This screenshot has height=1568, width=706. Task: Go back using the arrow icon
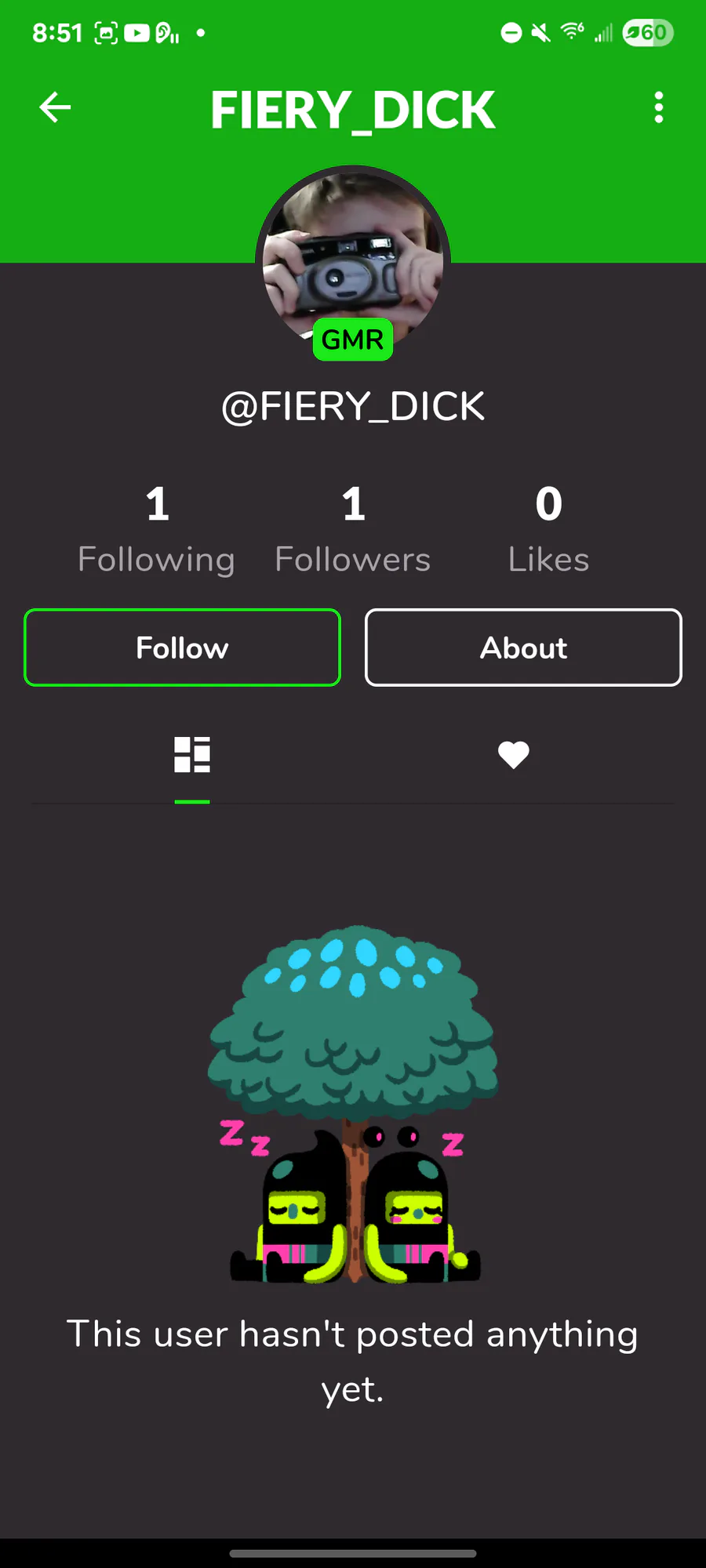[55, 107]
